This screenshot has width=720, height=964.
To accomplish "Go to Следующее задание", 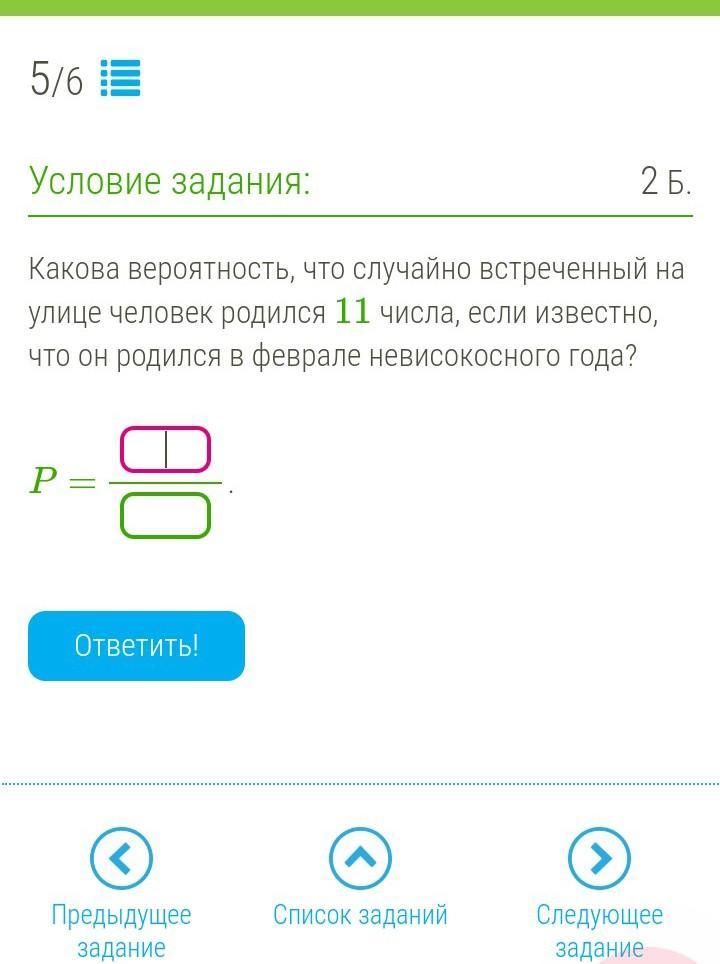I will point(599,859).
